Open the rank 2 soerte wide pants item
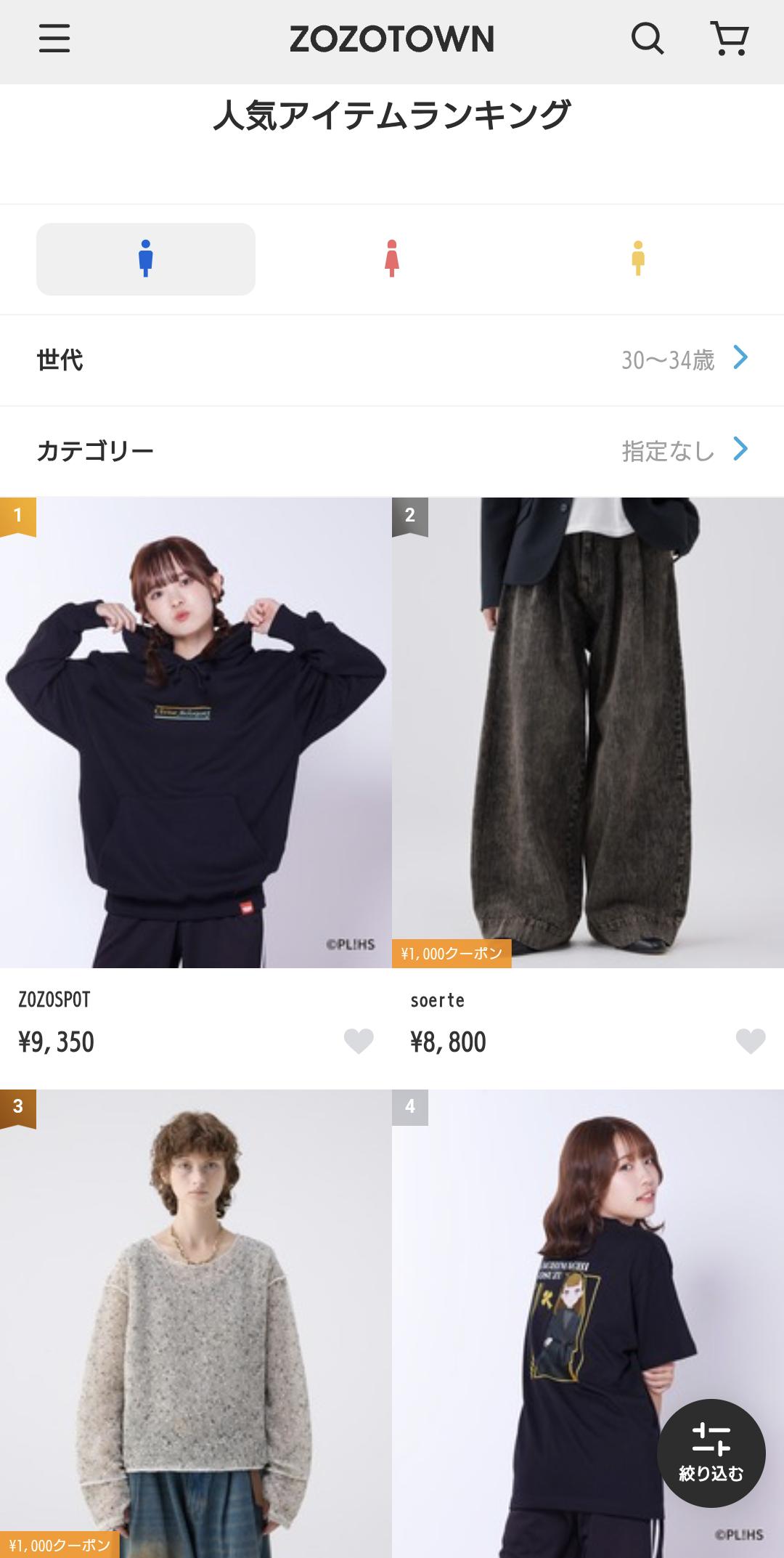The image size is (784, 1558). (x=588, y=732)
